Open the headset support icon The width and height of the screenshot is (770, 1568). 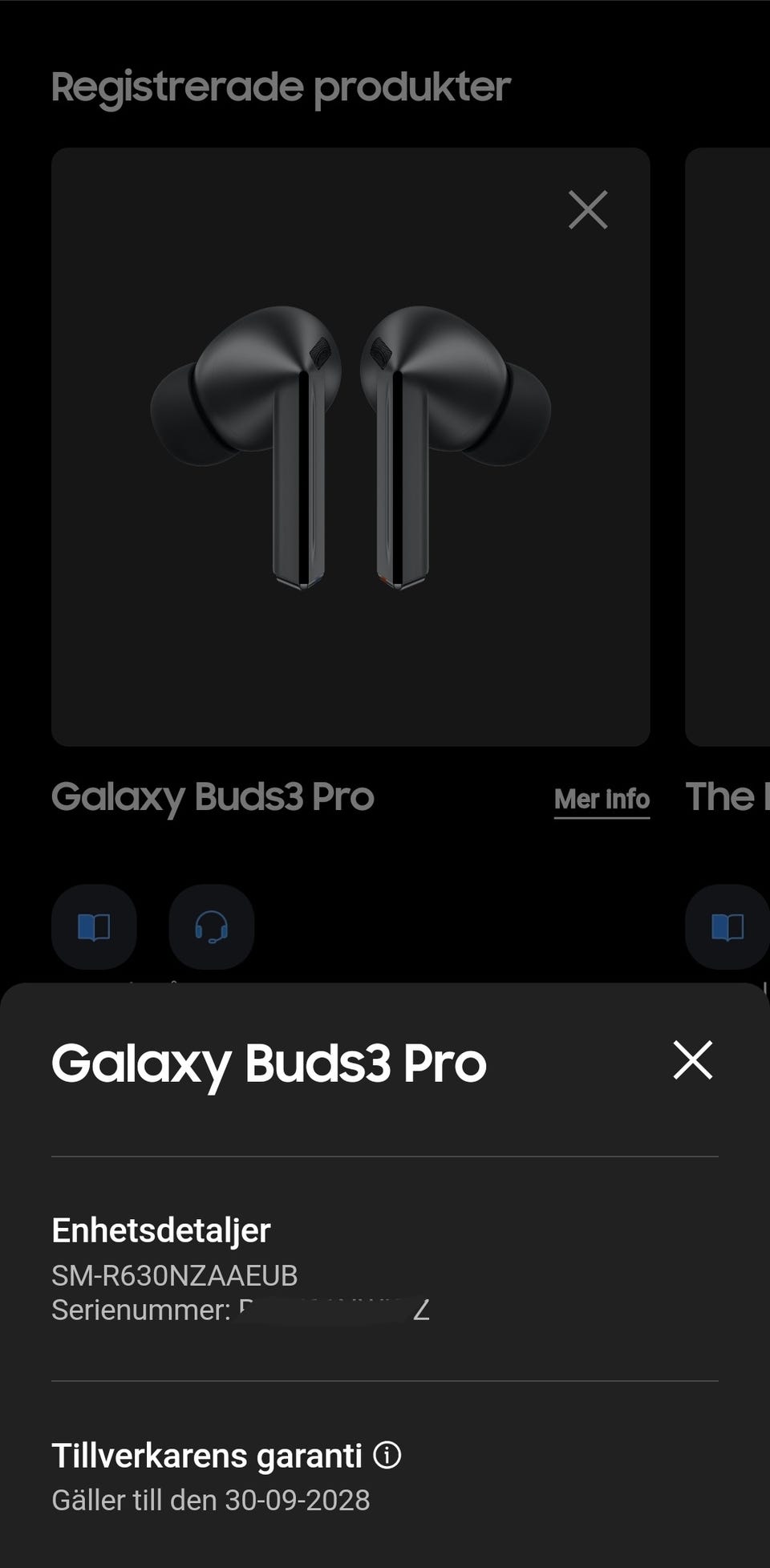pos(212,927)
